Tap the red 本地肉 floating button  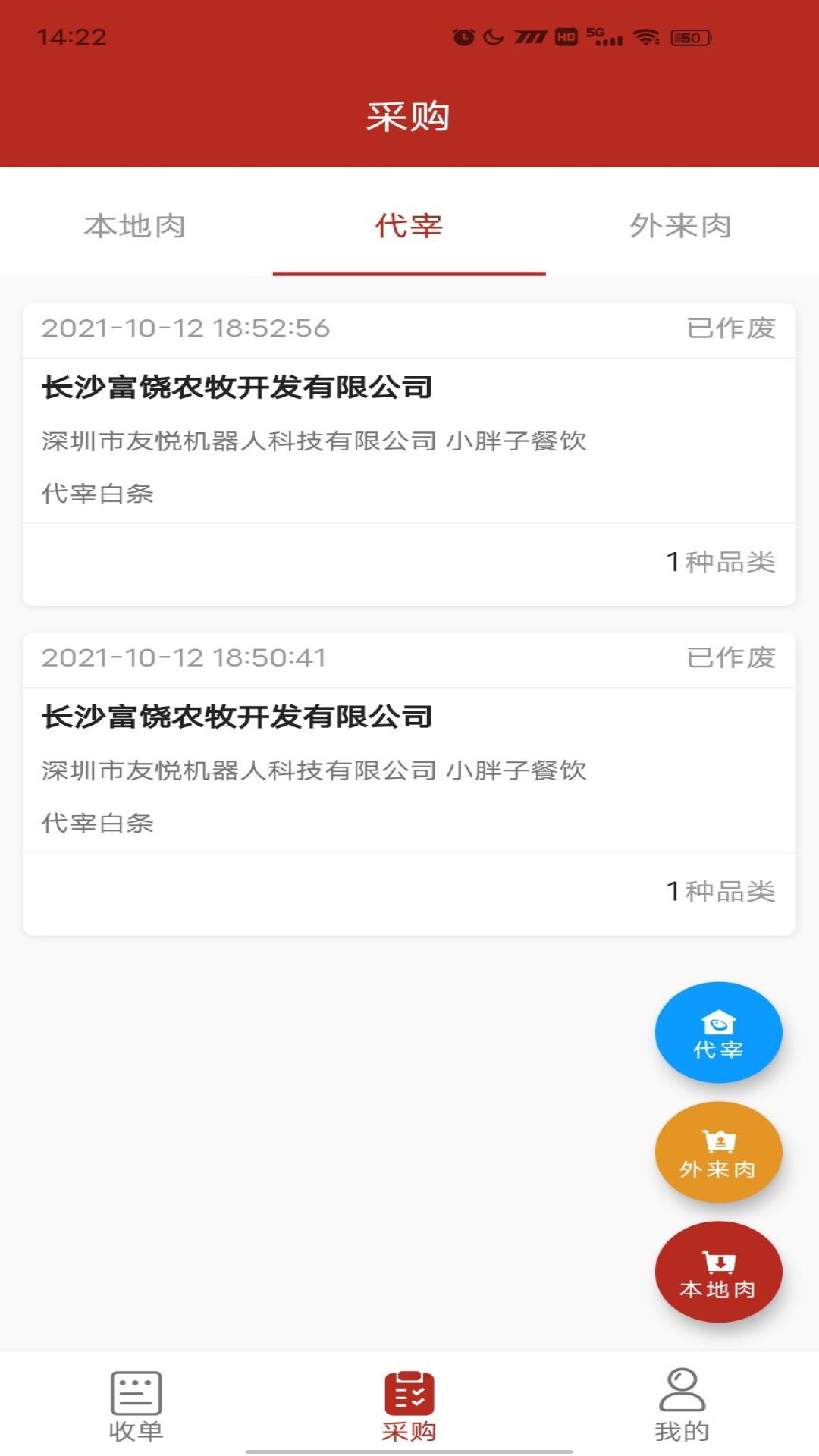pos(718,1272)
